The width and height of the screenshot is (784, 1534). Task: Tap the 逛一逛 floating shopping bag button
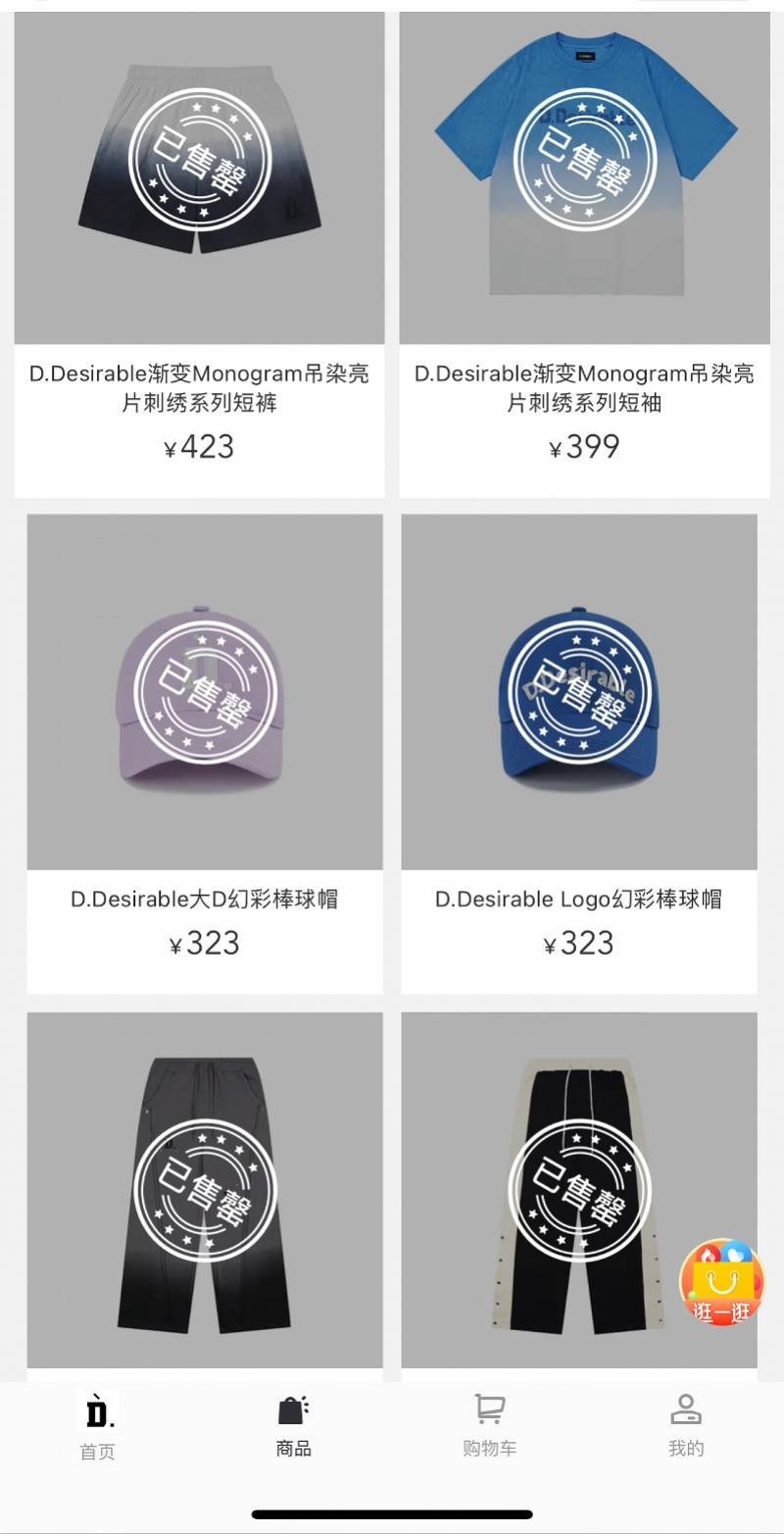click(x=722, y=1284)
